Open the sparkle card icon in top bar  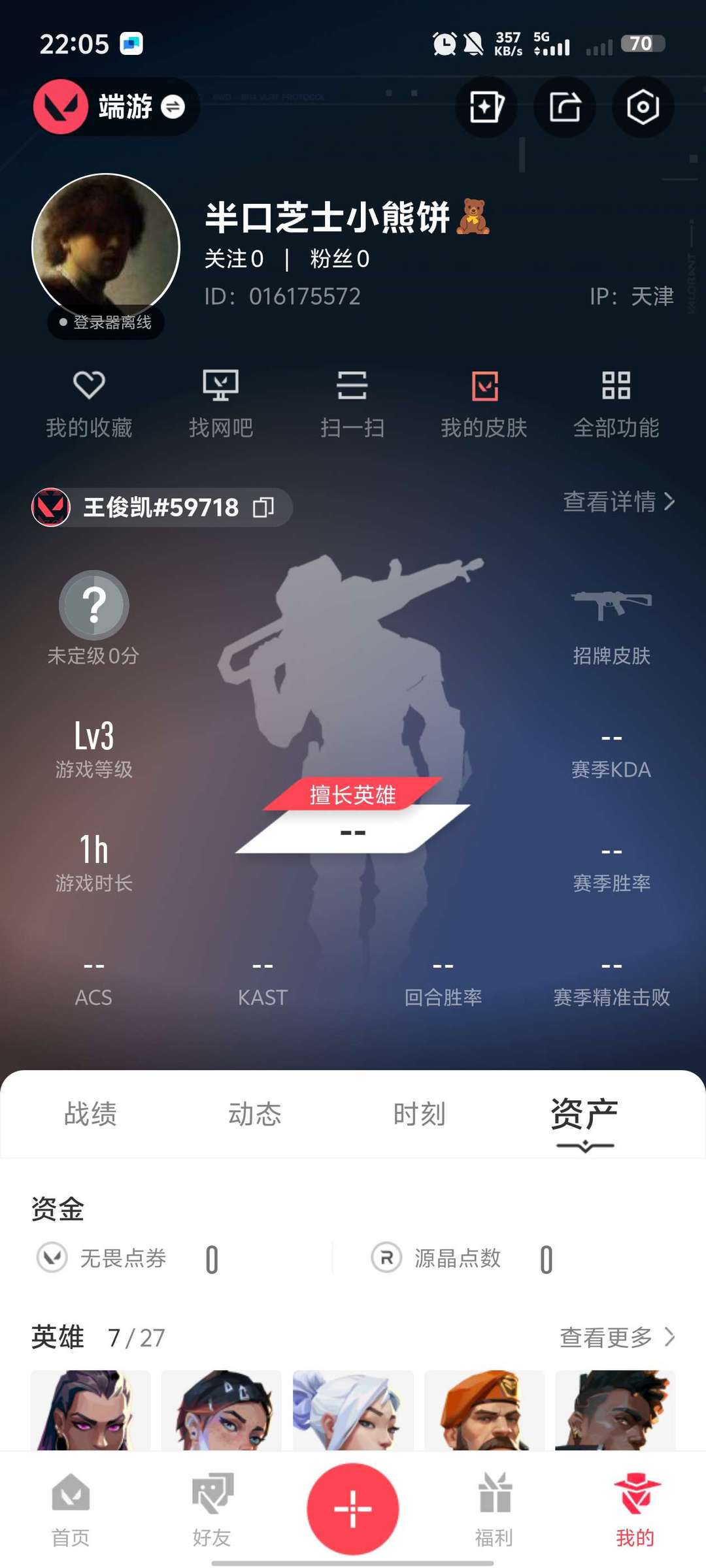pyautogui.click(x=486, y=106)
